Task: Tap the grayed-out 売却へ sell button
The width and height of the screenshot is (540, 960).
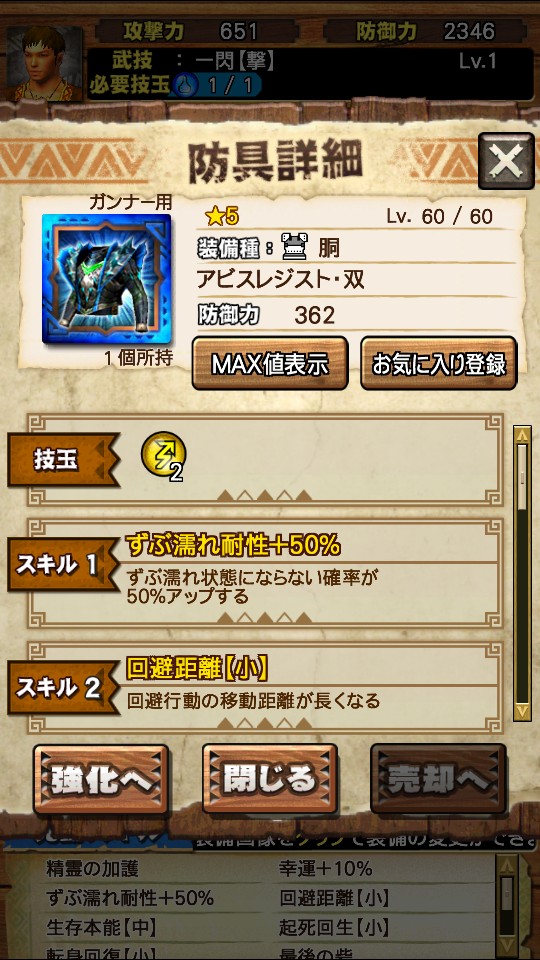Action: point(438,779)
